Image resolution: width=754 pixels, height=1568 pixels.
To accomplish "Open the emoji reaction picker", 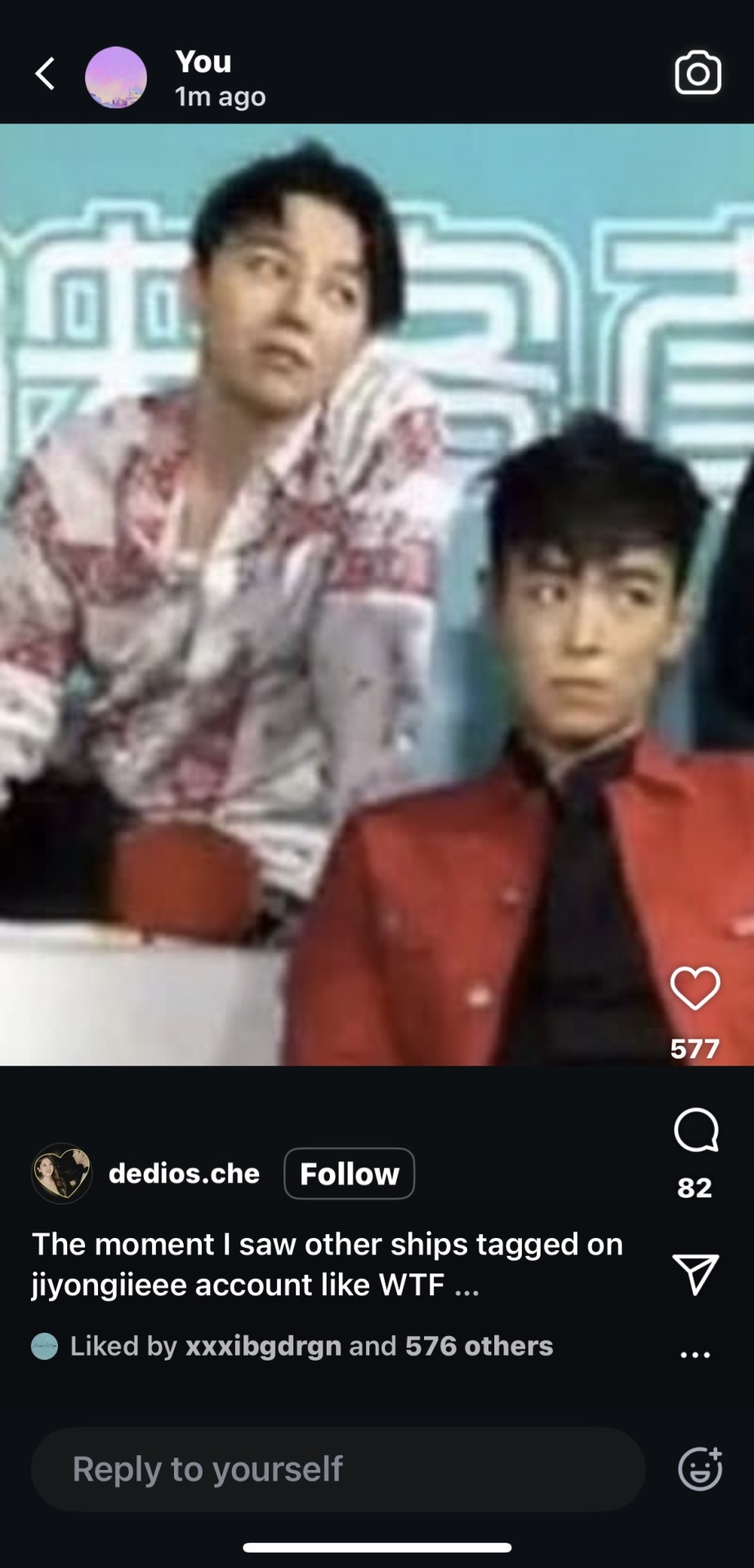I will point(700,1469).
